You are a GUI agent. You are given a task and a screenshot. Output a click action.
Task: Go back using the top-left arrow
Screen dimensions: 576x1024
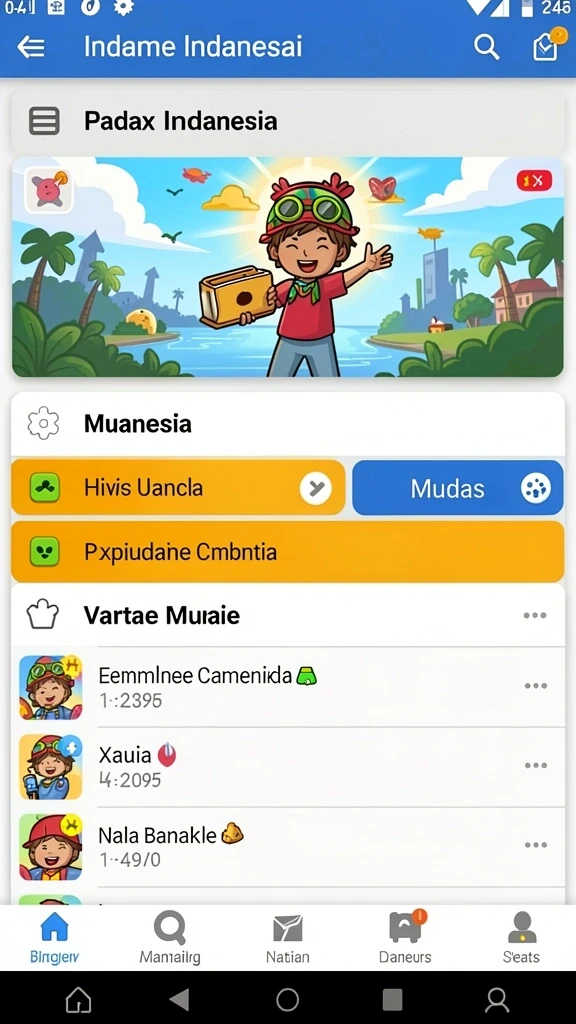[x=31, y=47]
